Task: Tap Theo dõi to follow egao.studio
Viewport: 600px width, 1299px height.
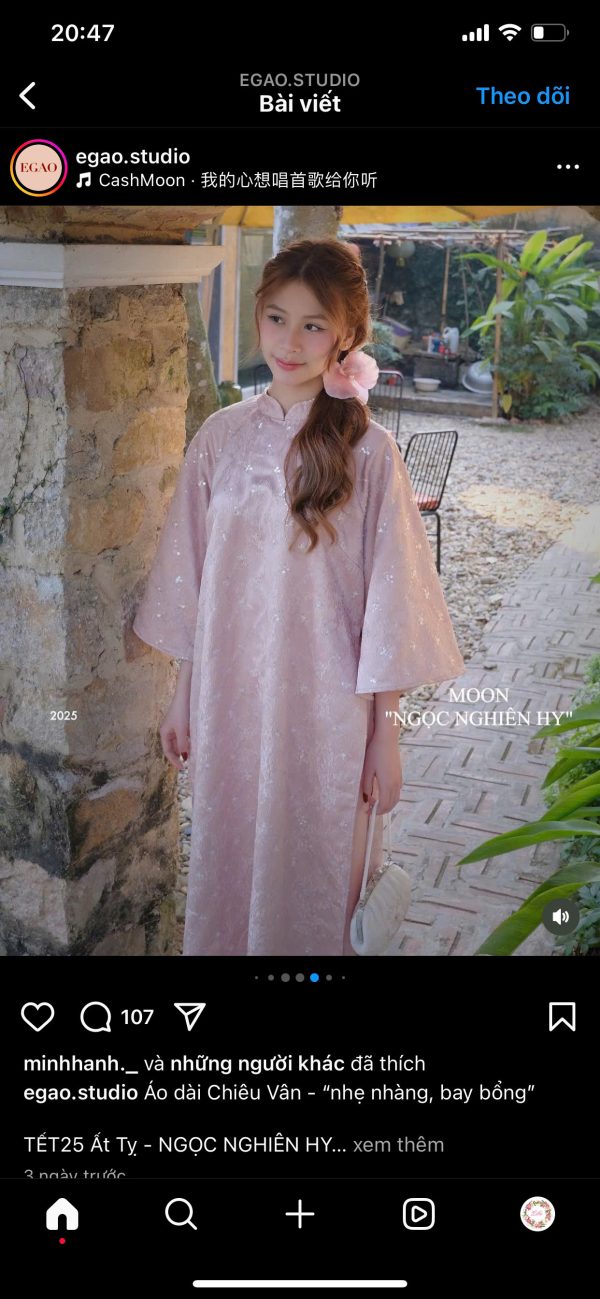Action: click(522, 96)
